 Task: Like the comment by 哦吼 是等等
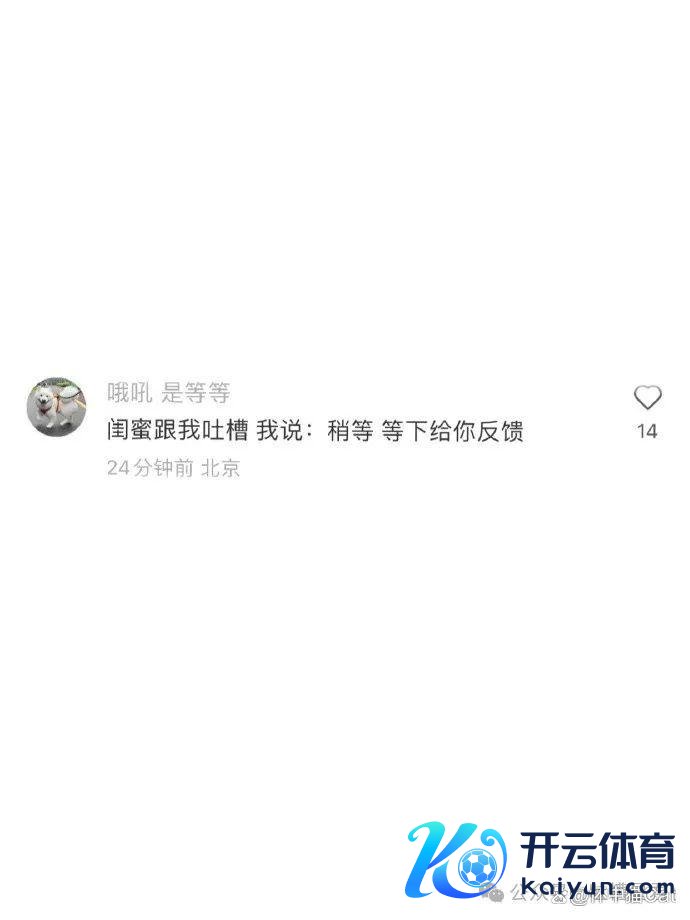[x=647, y=398]
